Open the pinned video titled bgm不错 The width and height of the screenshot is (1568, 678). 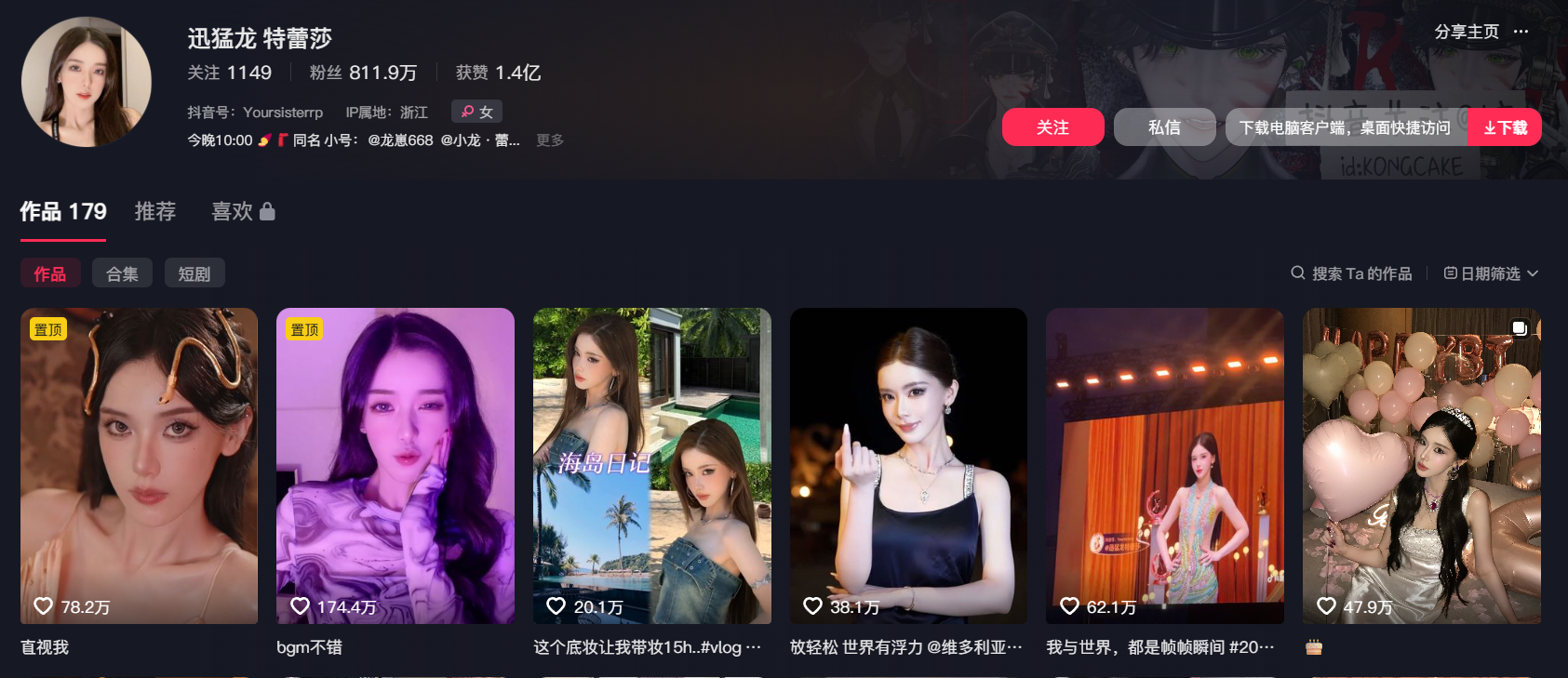(395, 465)
